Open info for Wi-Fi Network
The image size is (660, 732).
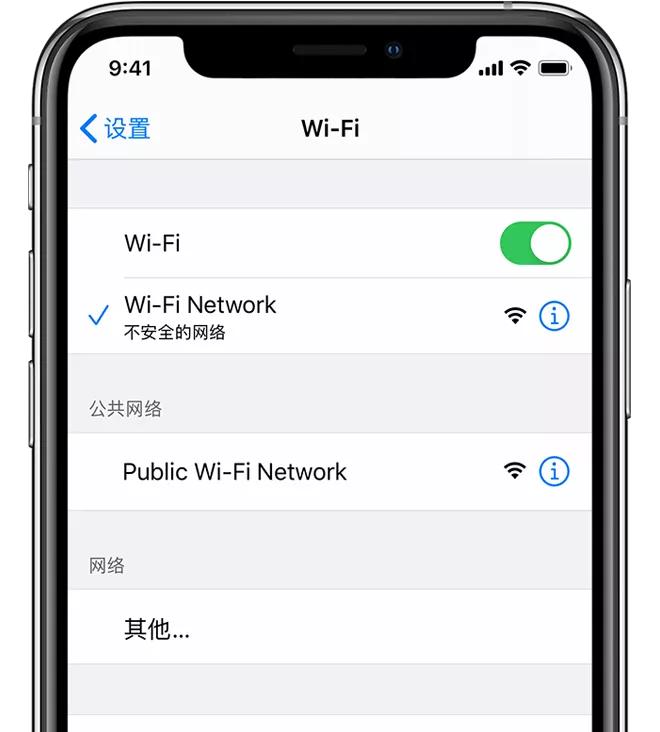pyautogui.click(x=554, y=316)
